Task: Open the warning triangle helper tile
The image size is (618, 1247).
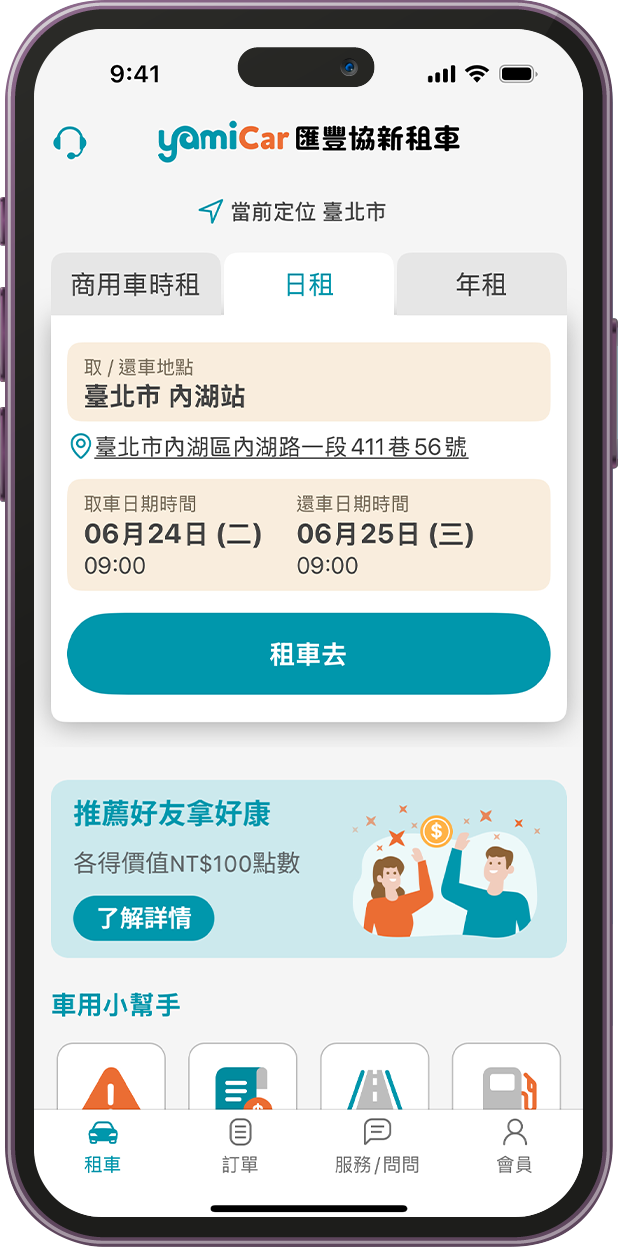Action: (x=111, y=1080)
